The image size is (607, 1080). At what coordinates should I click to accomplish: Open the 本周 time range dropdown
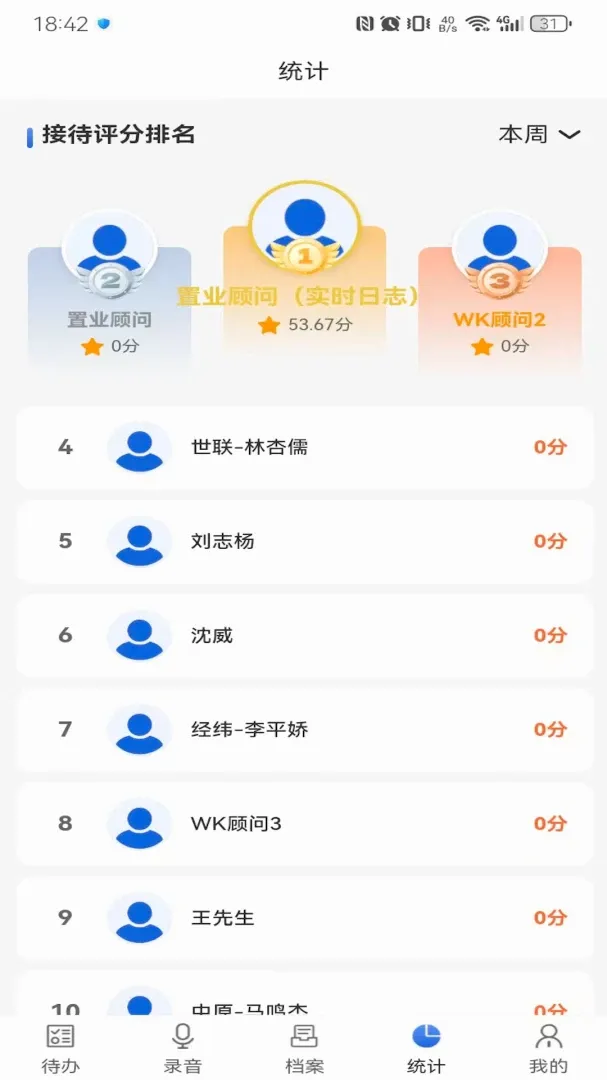click(539, 134)
